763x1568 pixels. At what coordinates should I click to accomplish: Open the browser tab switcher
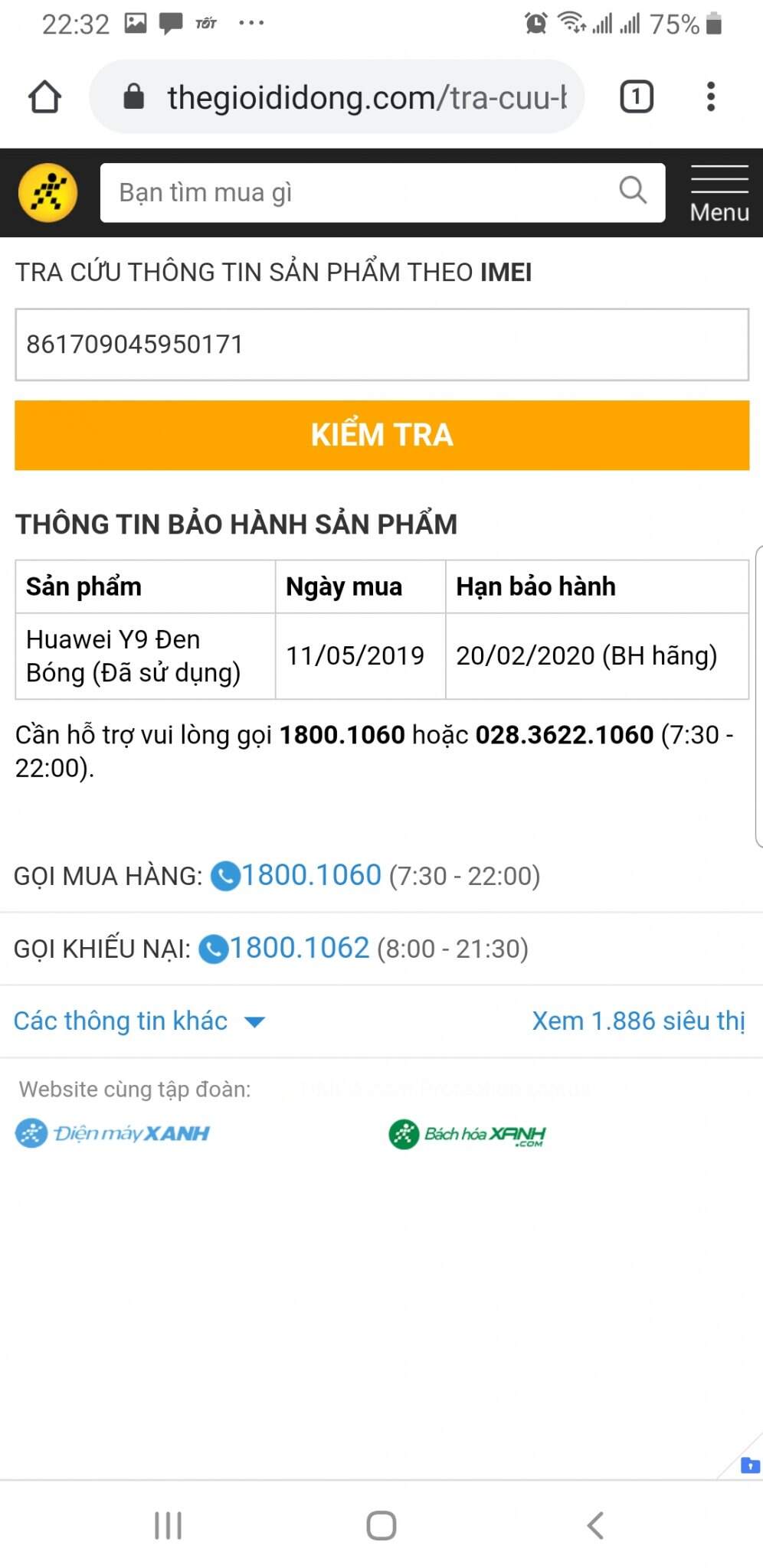tap(636, 97)
